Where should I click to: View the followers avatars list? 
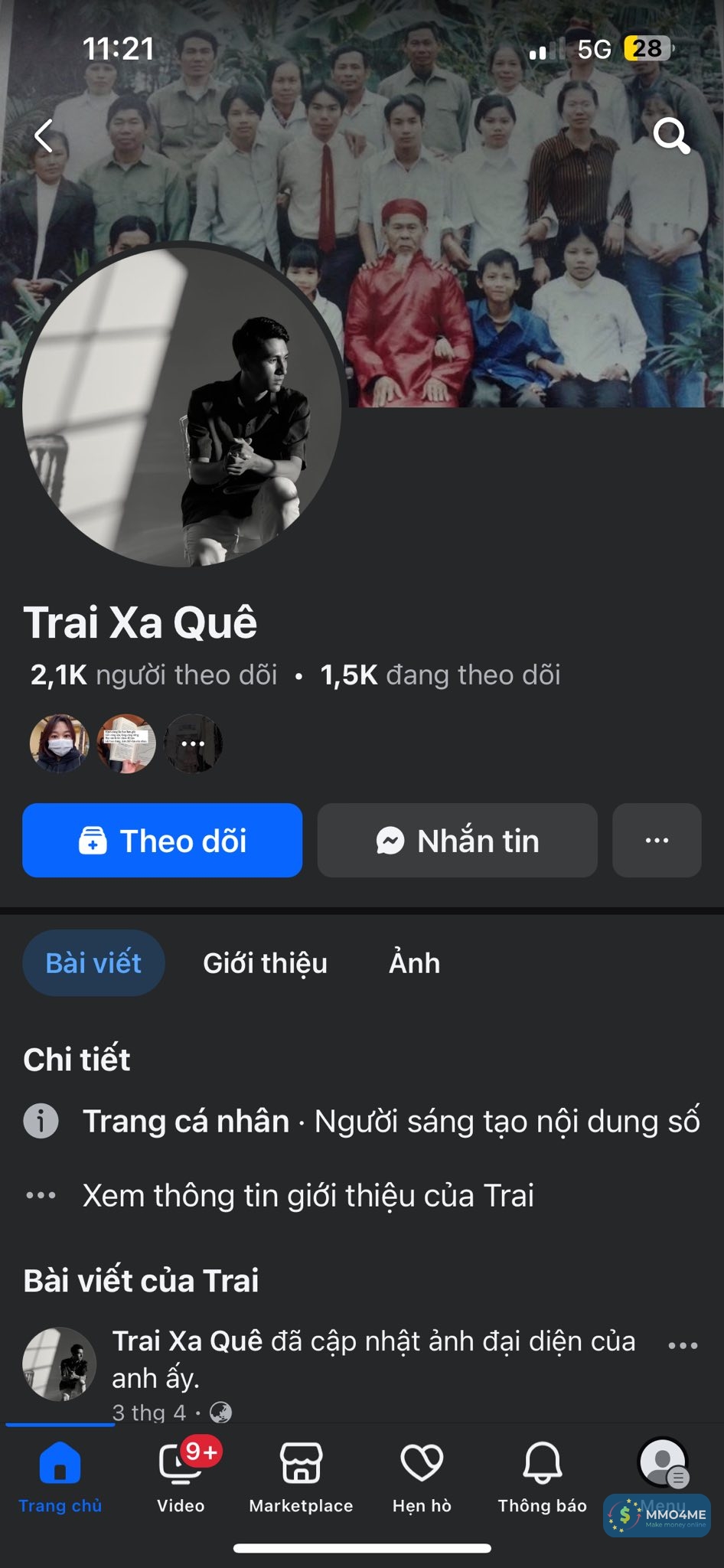tap(126, 743)
